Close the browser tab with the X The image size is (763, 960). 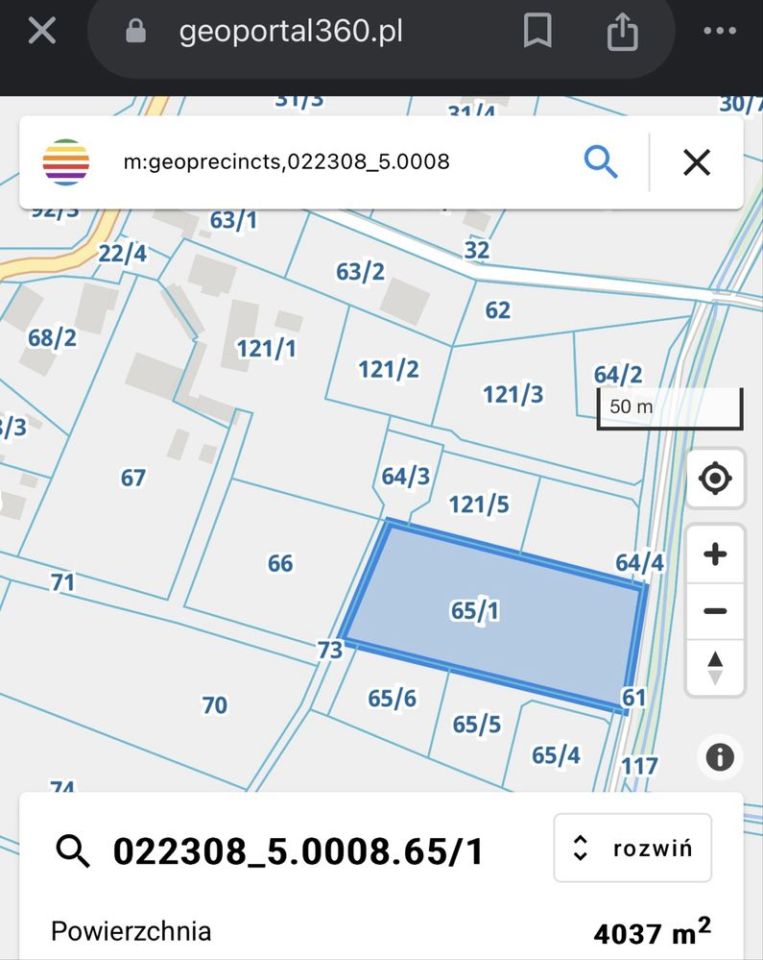pos(42,30)
